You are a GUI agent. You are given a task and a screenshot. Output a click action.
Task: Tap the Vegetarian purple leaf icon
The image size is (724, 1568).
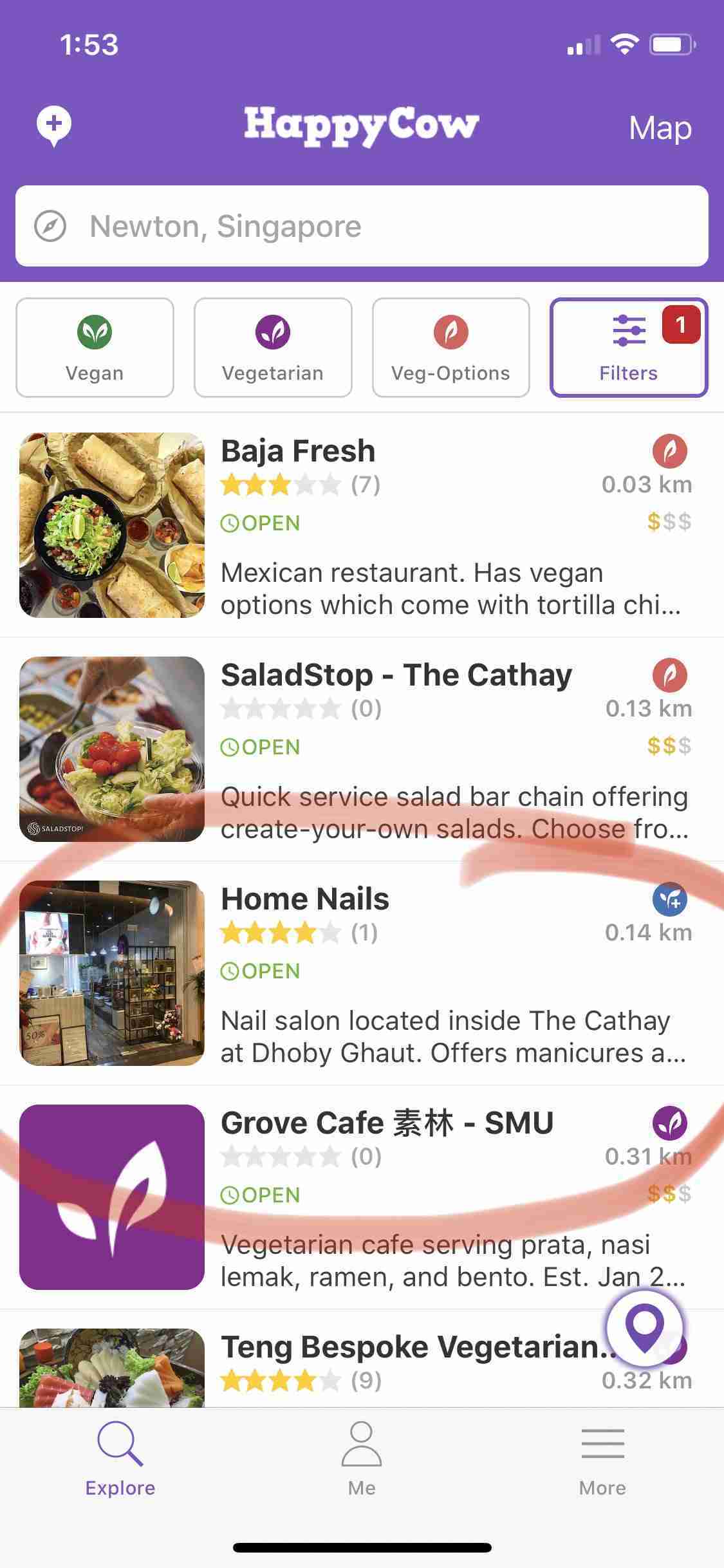272,331
